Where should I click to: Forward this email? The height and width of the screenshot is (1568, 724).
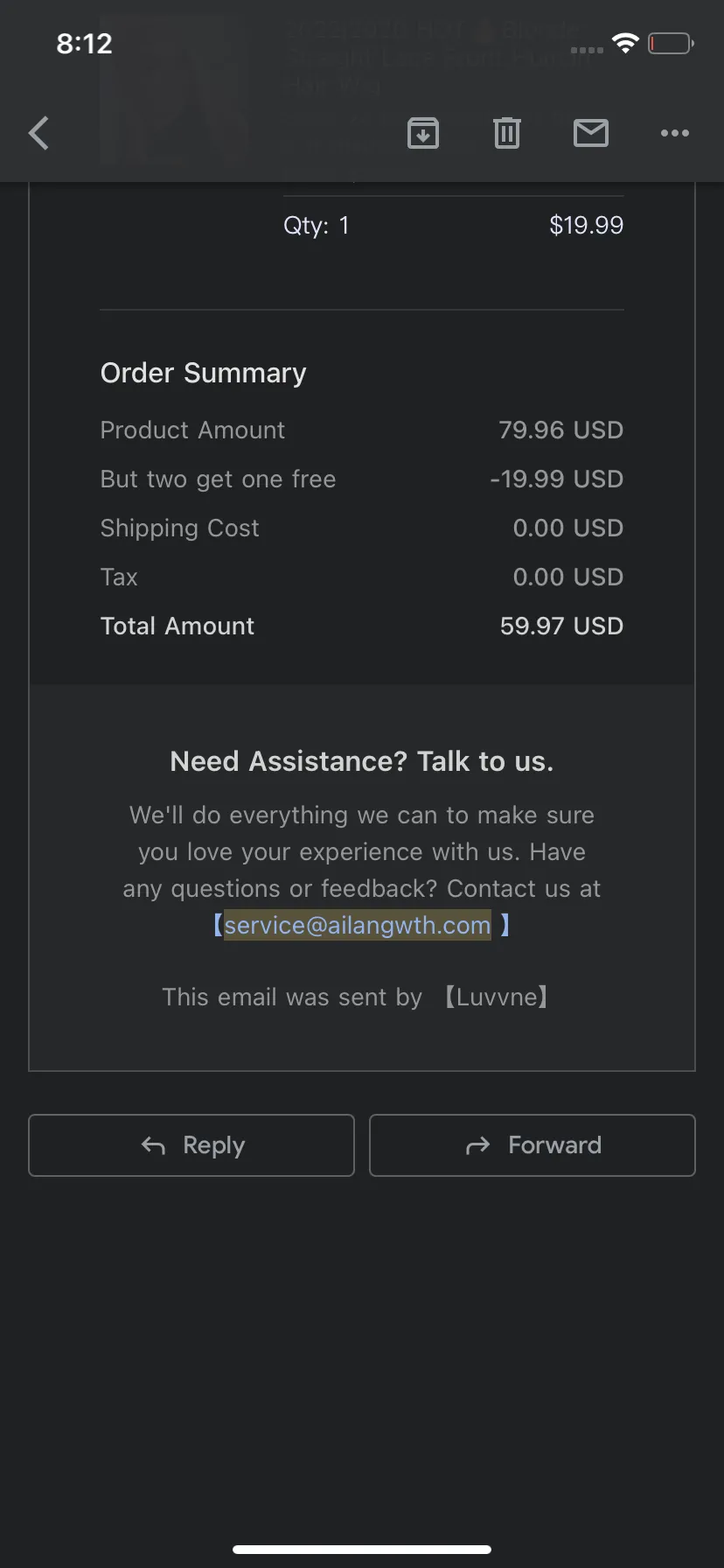[x=533, y=1145]
